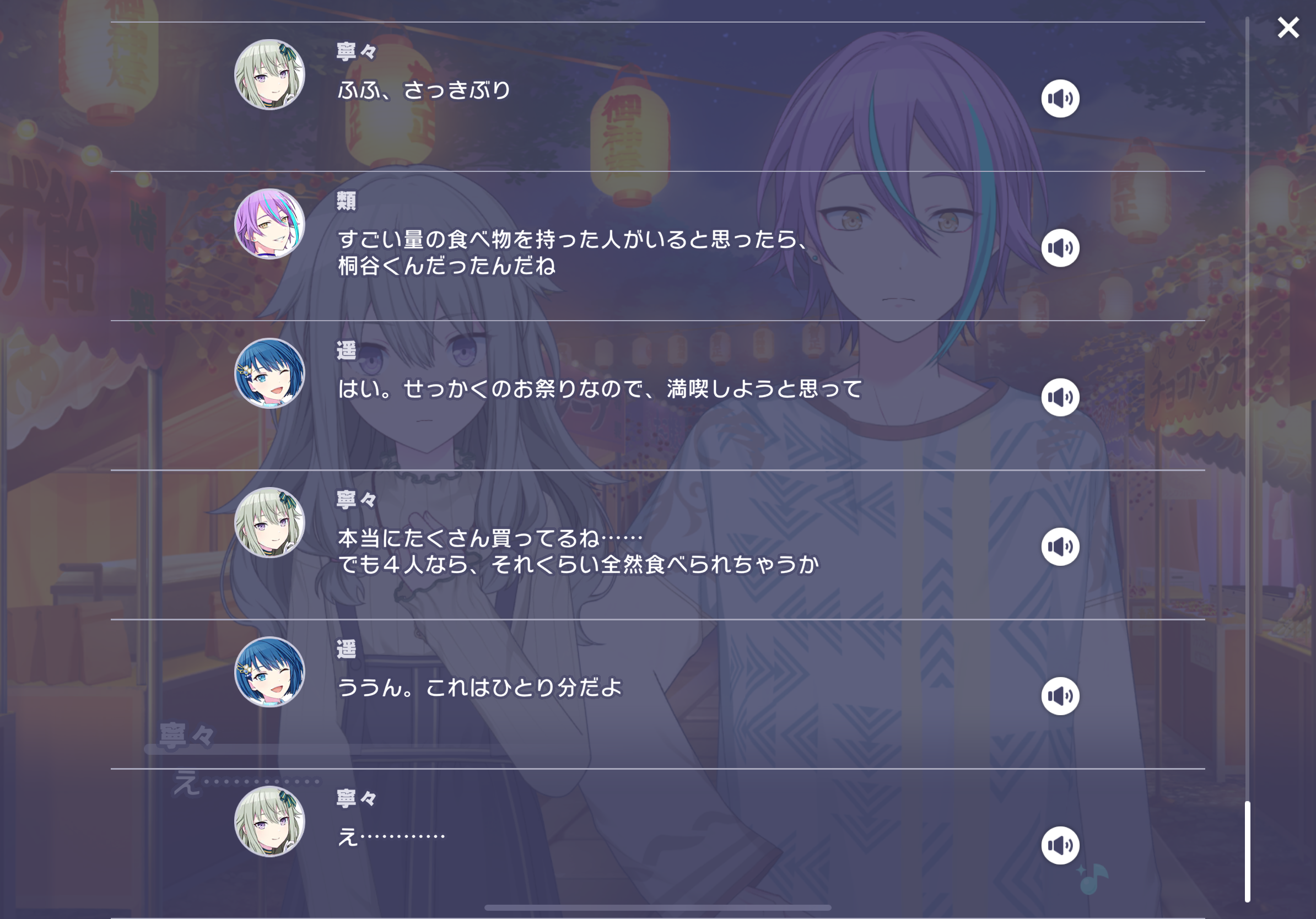Viewport: 1316px width, 919px height.
Task: Play voice for 寧々's line ふふ、さっきぶり
Action: (x=1060, y=99)
